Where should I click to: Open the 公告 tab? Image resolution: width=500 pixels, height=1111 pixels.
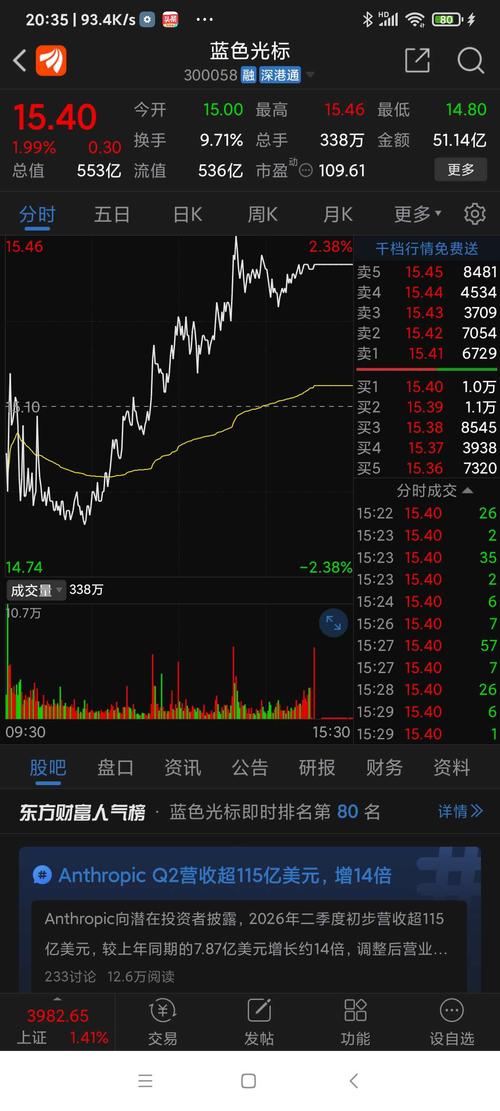250,767
